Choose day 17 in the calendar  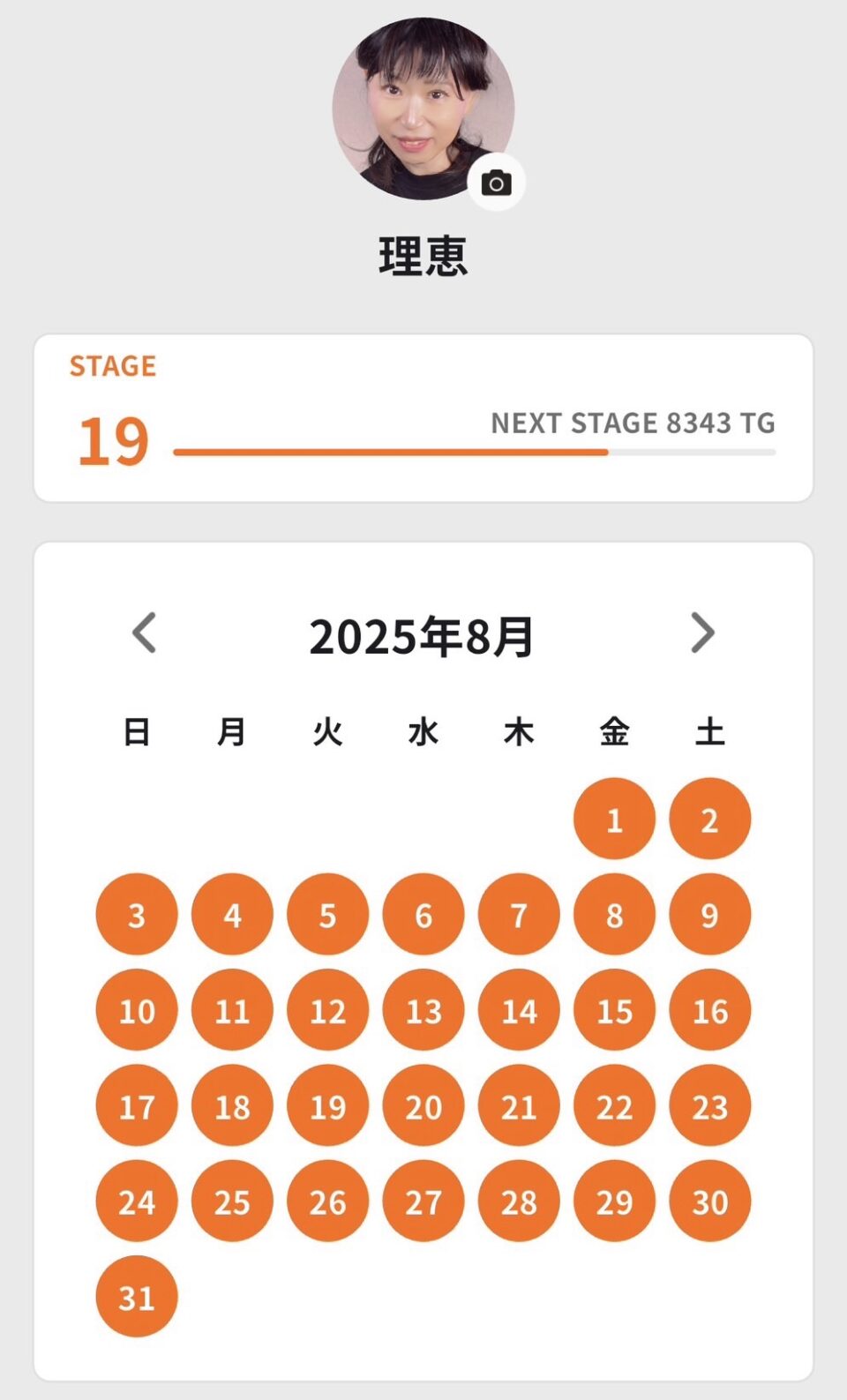pos(137,1105)
